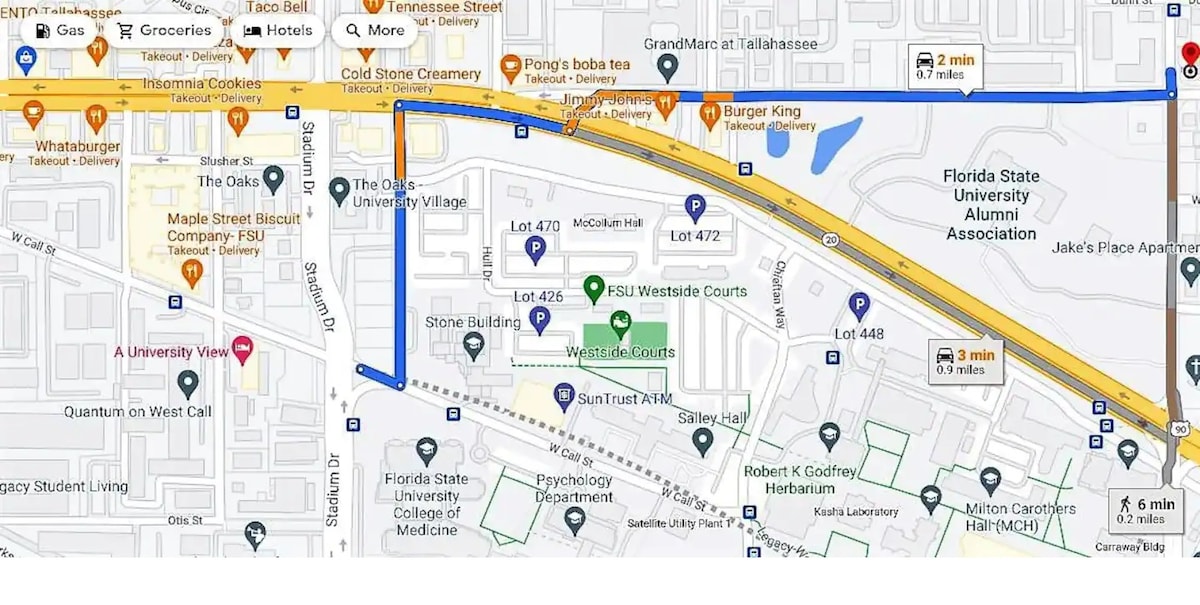This screenshot has height=605, width=1200.
Task: Open the Burger King restaurant pin
Action: pos(710,115)
